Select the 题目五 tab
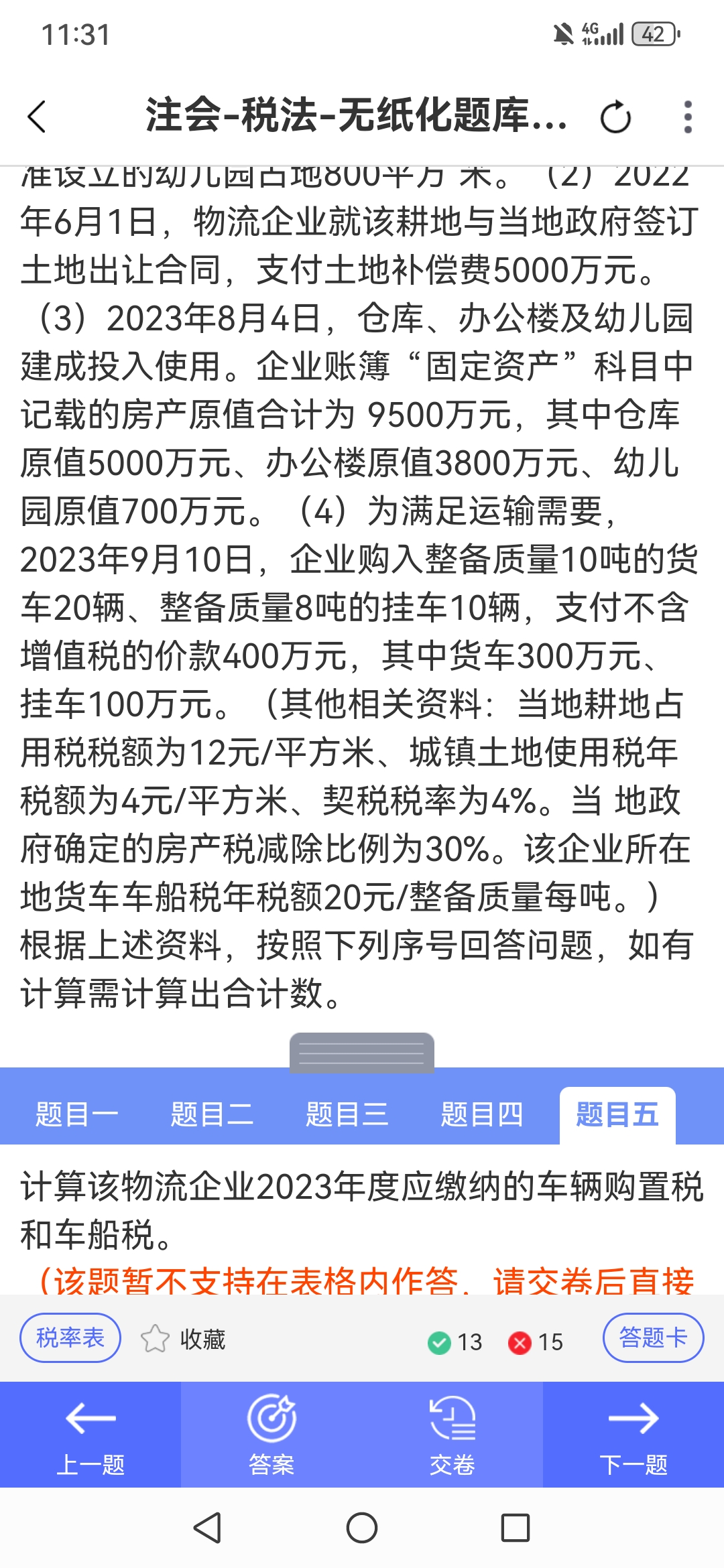This screenshot has width=724, height=1568. tap(617, 1115)
